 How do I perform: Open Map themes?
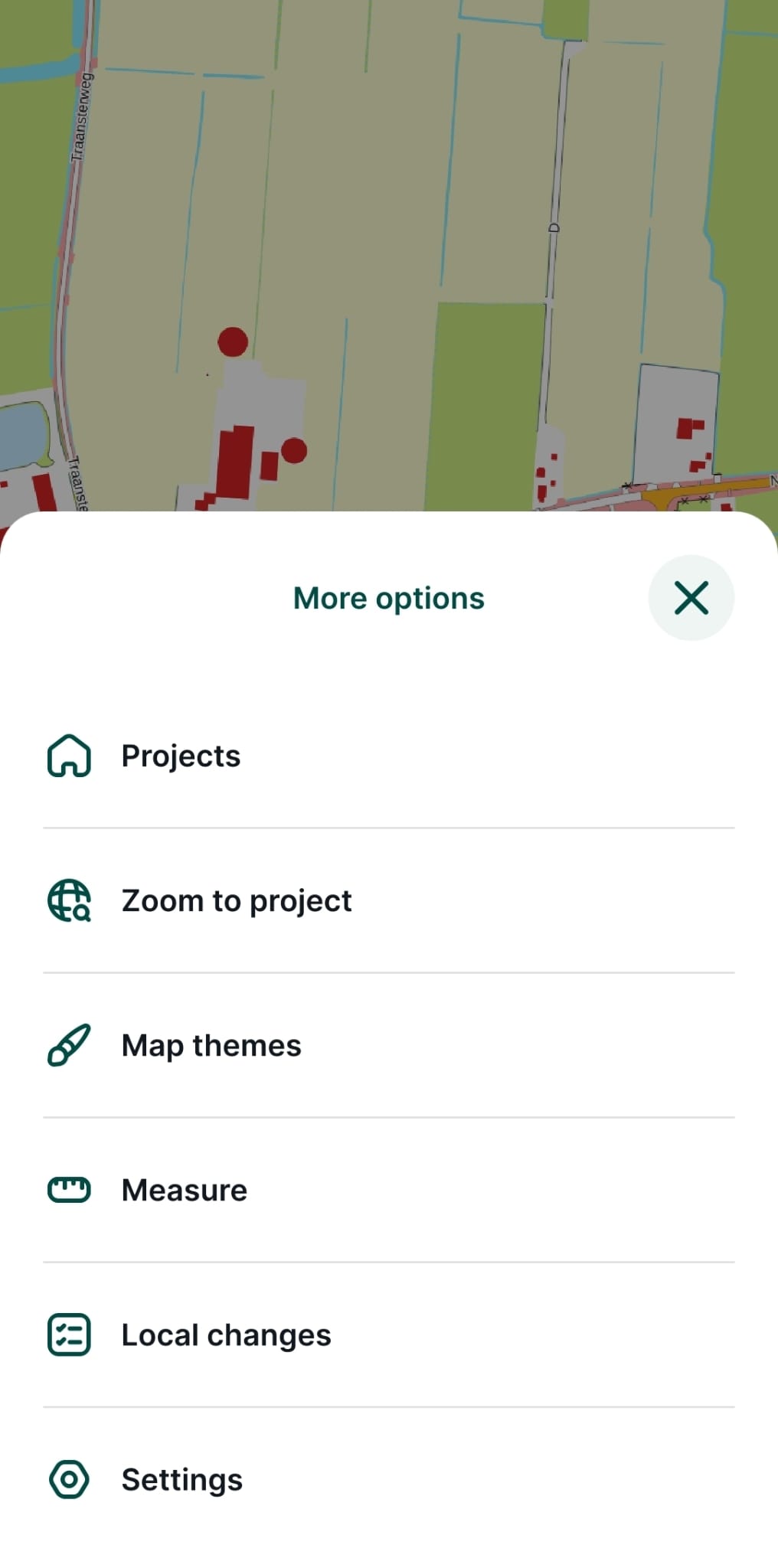211,1046
